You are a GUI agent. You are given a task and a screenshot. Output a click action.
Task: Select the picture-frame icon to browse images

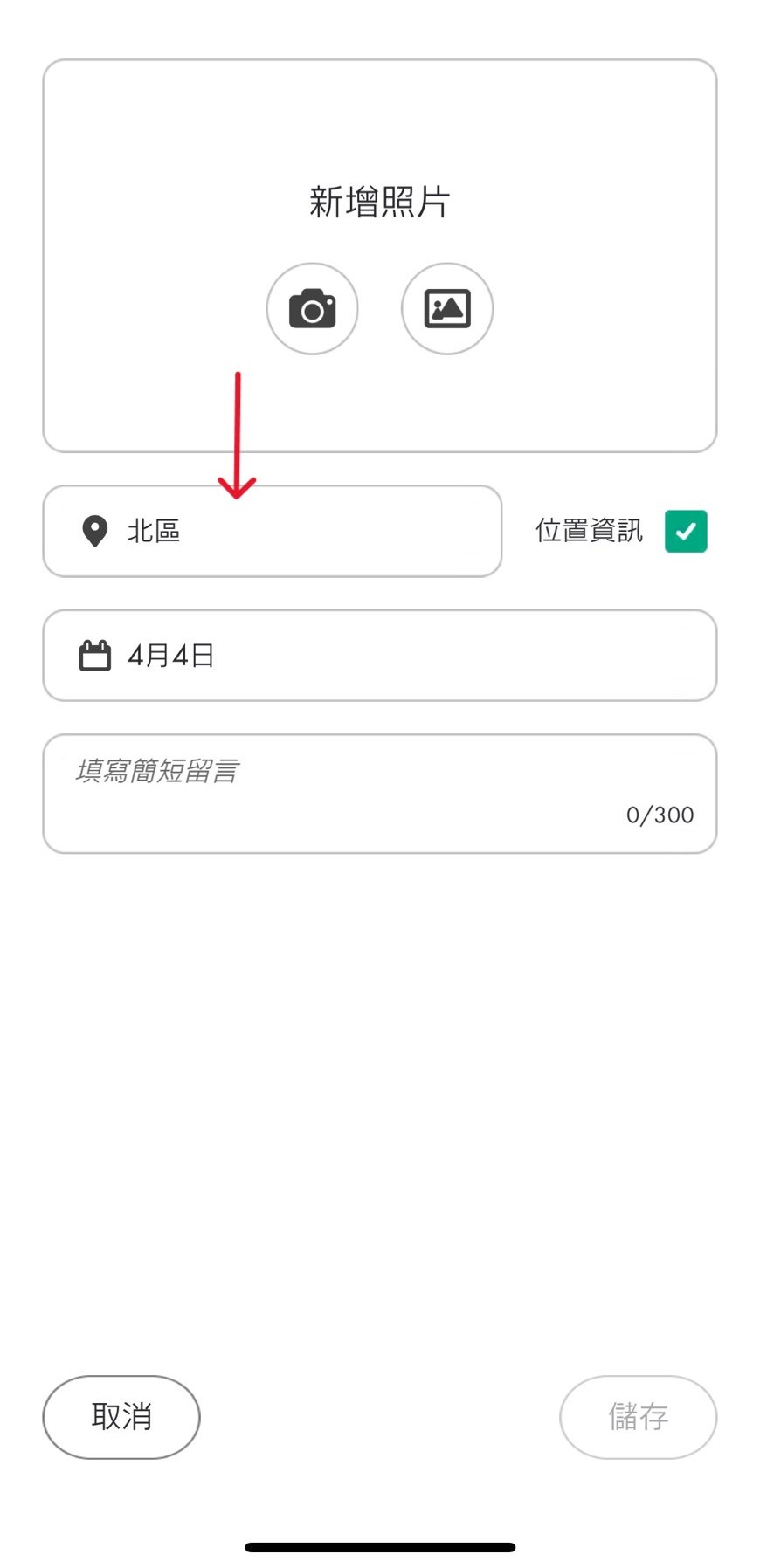[446, 308]
